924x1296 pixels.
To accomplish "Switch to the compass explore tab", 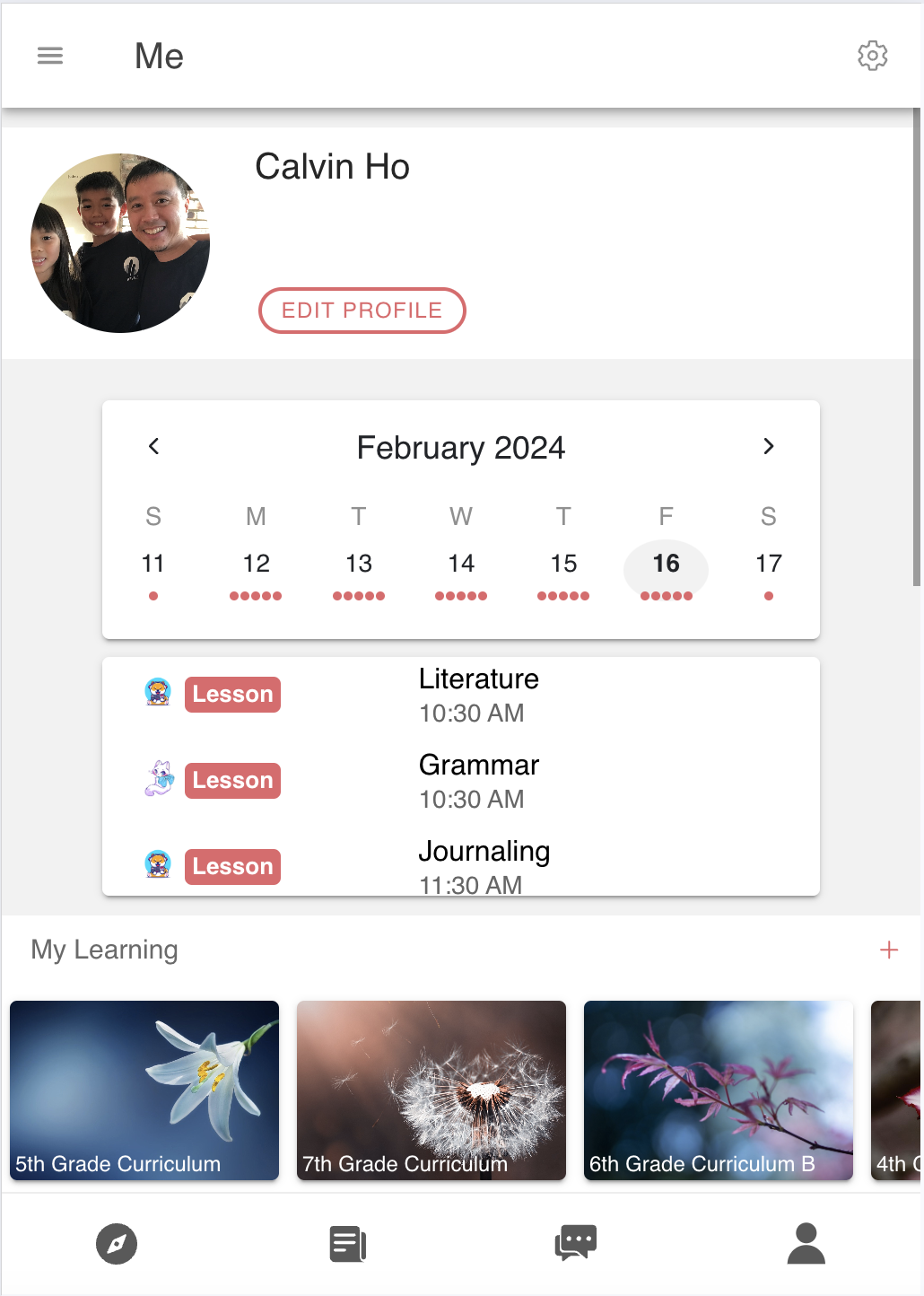I will [117, 1244].
